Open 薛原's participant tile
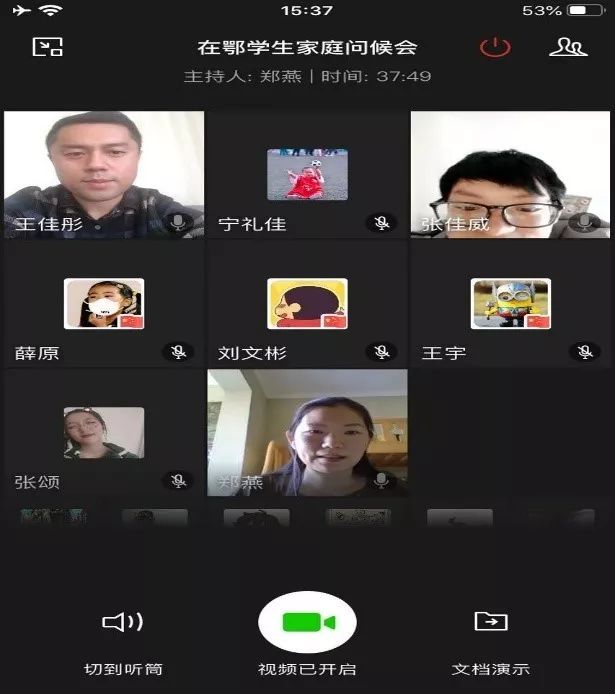 point(103,304)
